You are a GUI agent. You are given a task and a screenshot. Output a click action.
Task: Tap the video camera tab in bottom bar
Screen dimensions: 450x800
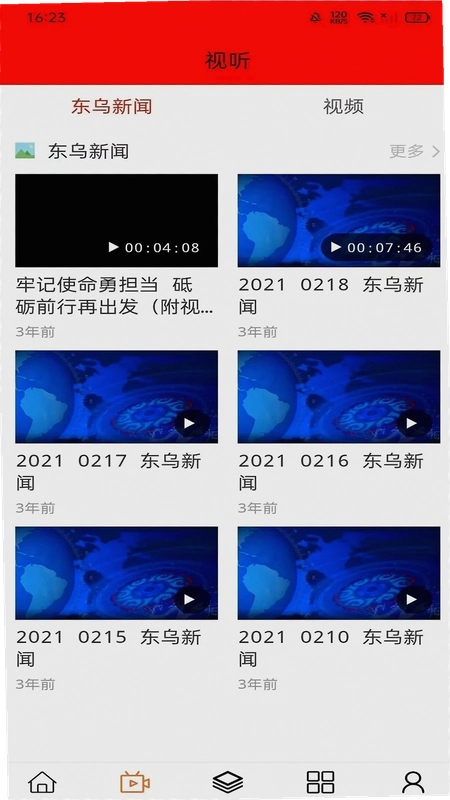click(x=135, y=782)
